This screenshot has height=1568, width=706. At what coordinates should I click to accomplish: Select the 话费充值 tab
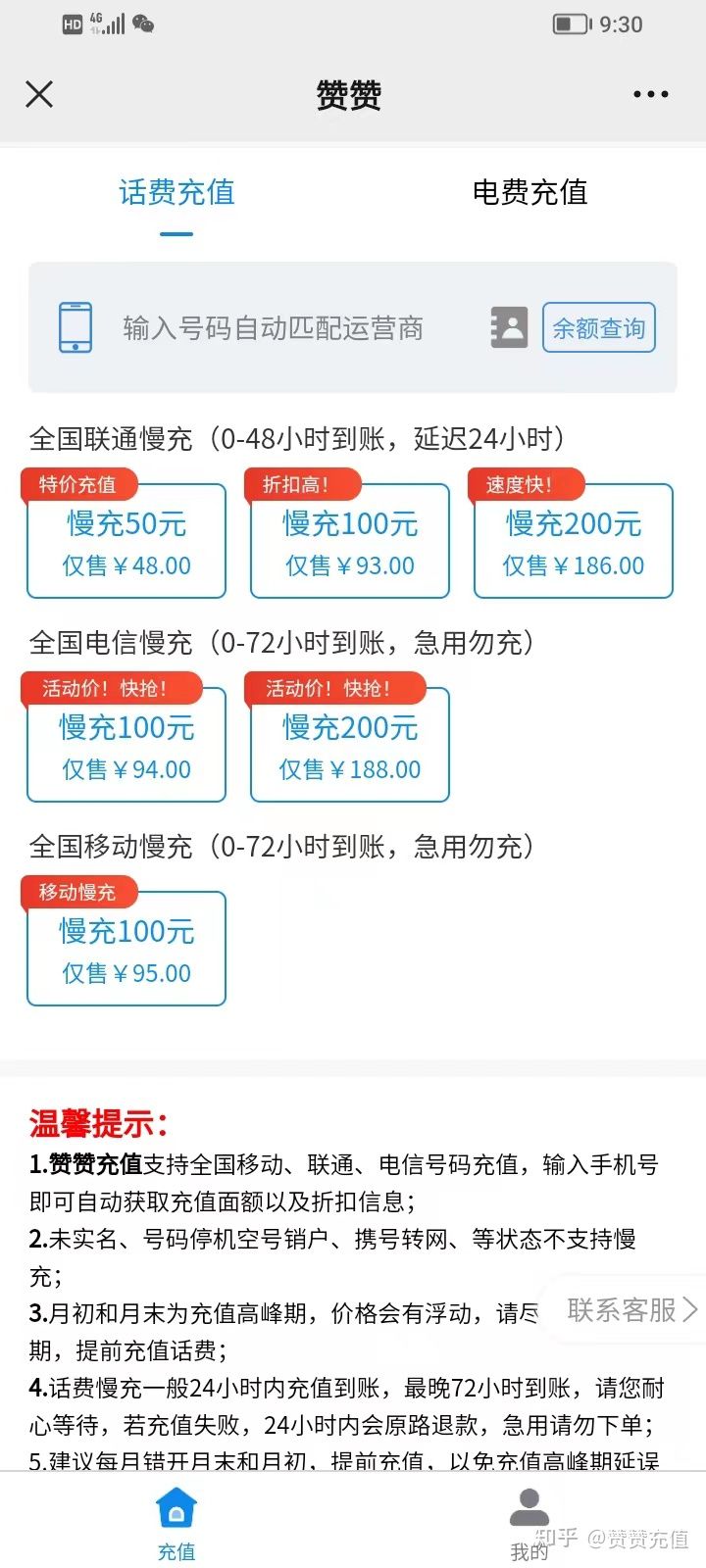[x=176, y=192]
